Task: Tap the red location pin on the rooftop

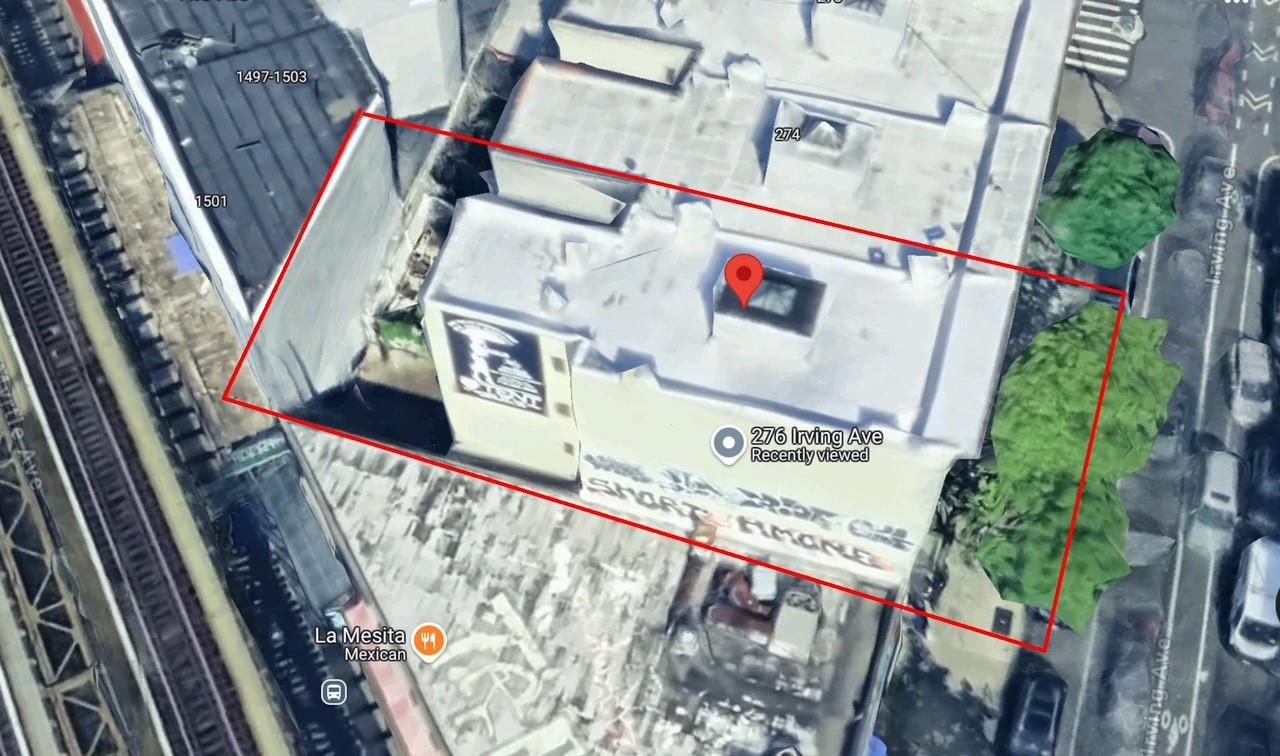Action: (742, 275)
